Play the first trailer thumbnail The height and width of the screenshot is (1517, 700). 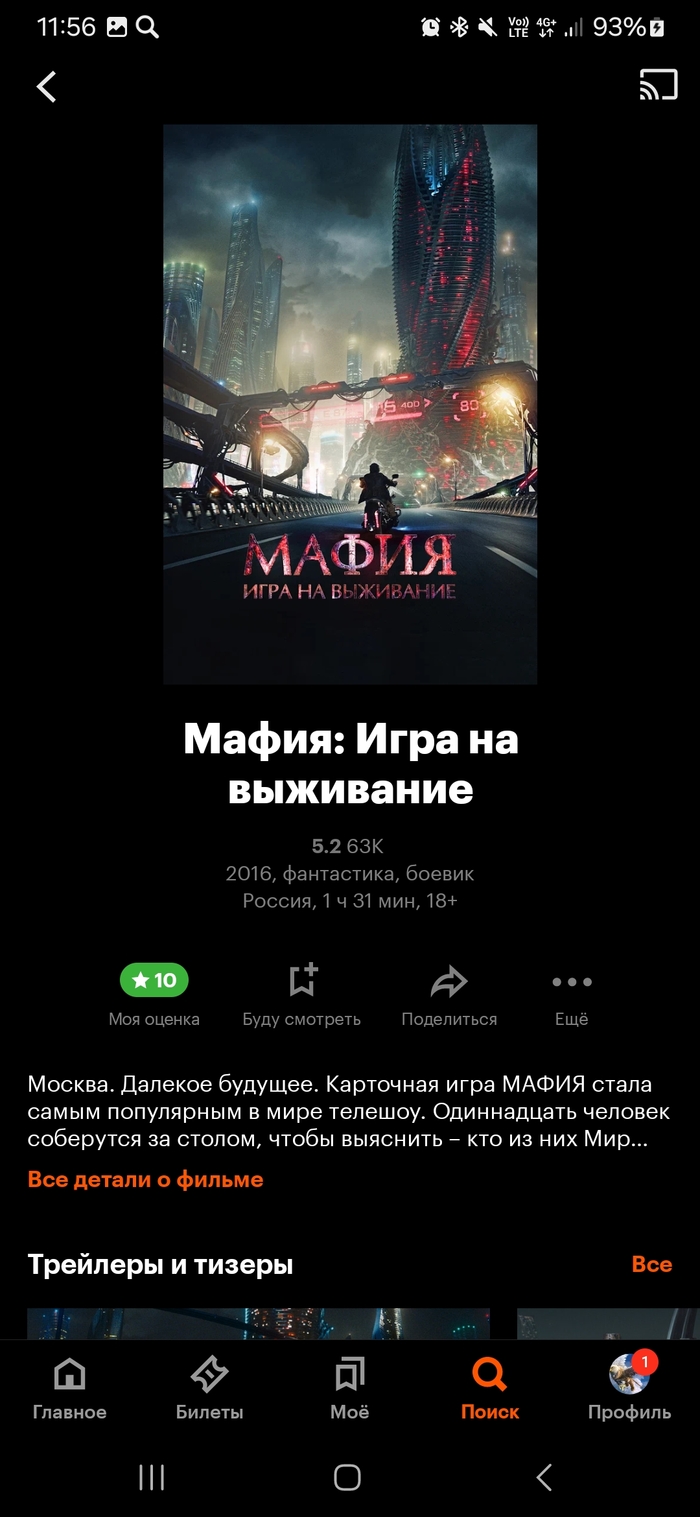pos(258,1323)
